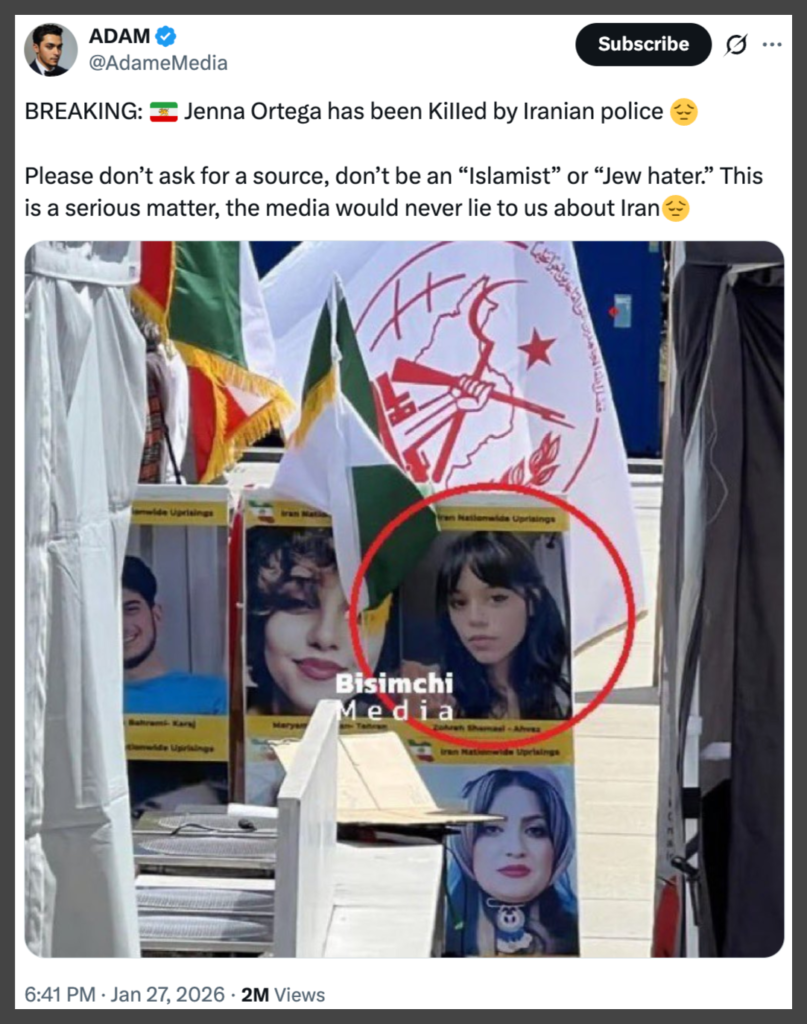Visit the @AdameMedia handle link
Viewport: 807px width, 1024px height.
(x=158, y=63)
